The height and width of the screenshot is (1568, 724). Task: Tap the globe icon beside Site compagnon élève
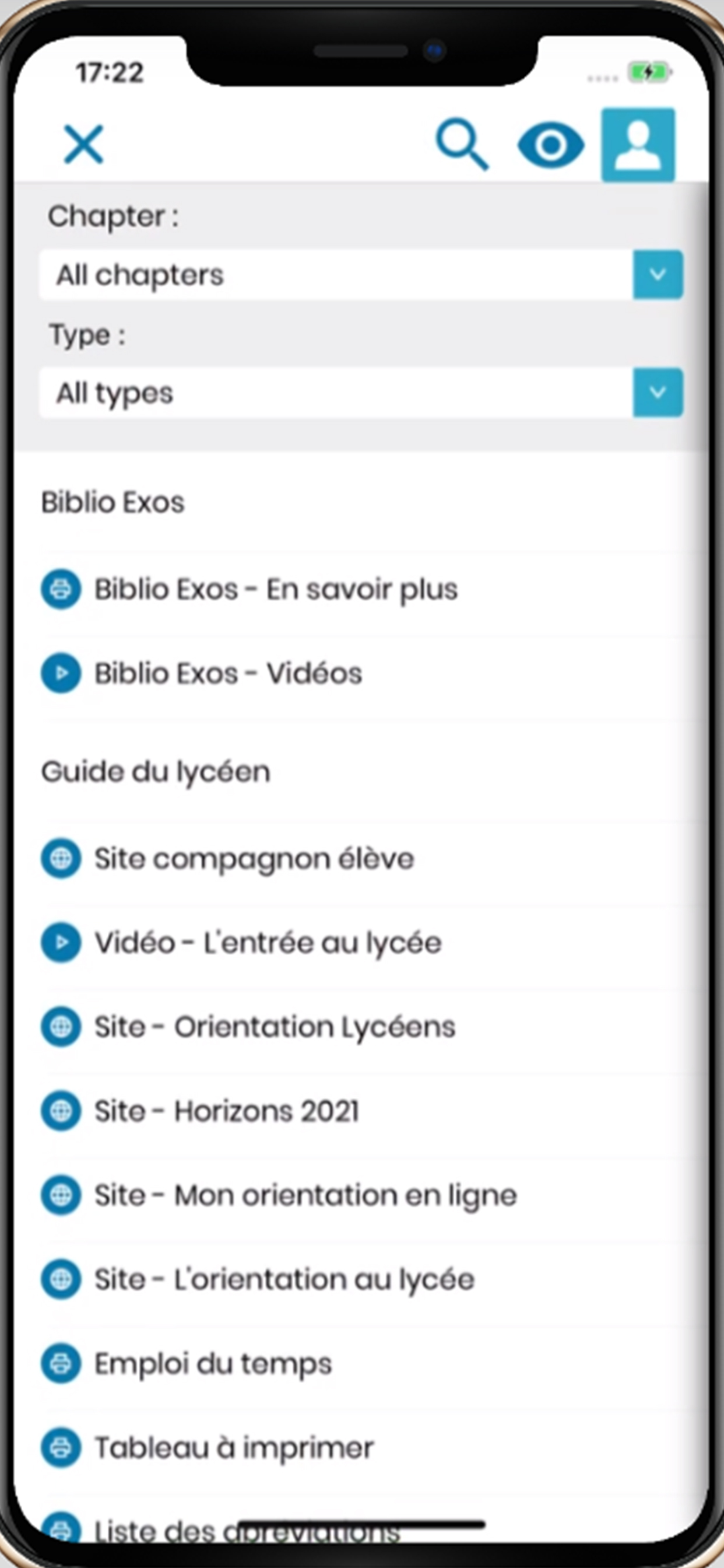(60, 858)
